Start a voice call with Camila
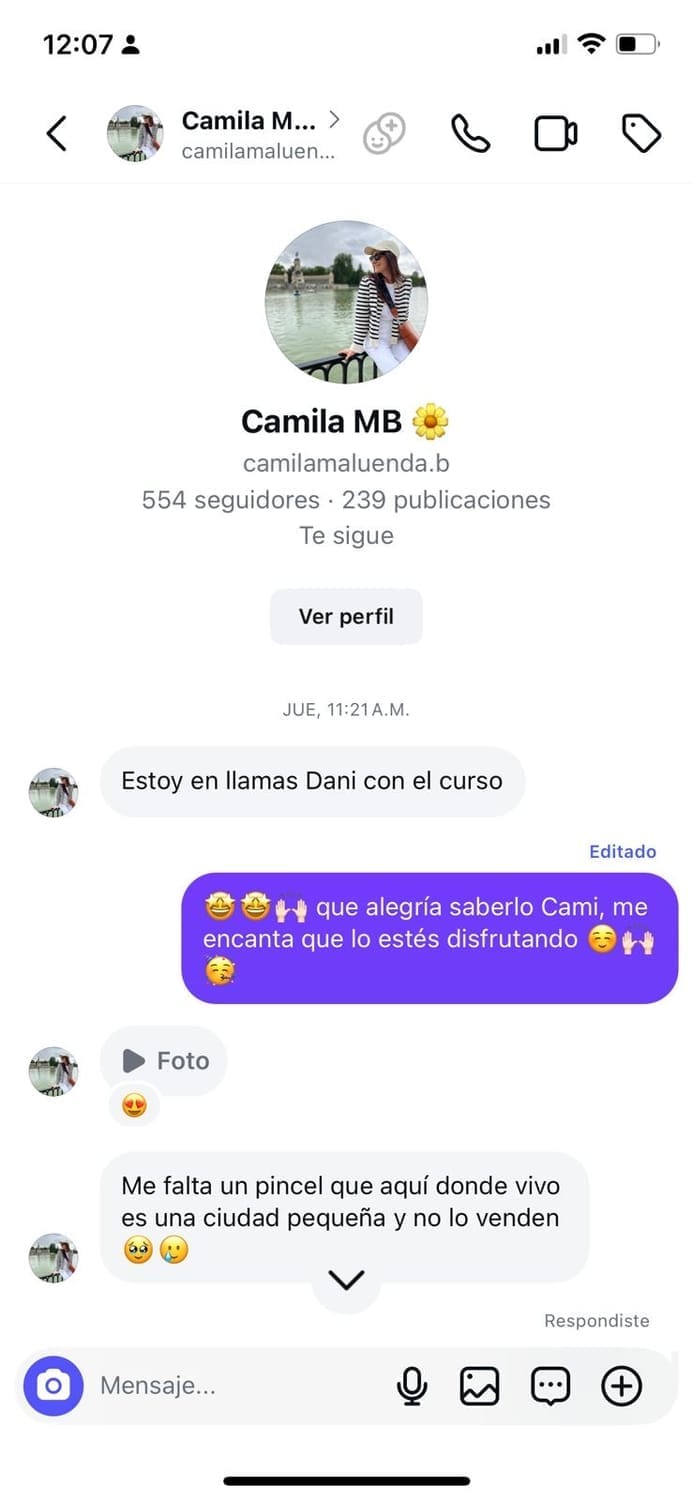Image resolution: width=693 pixels, height=1500 pixels. [x=470, y=133]
